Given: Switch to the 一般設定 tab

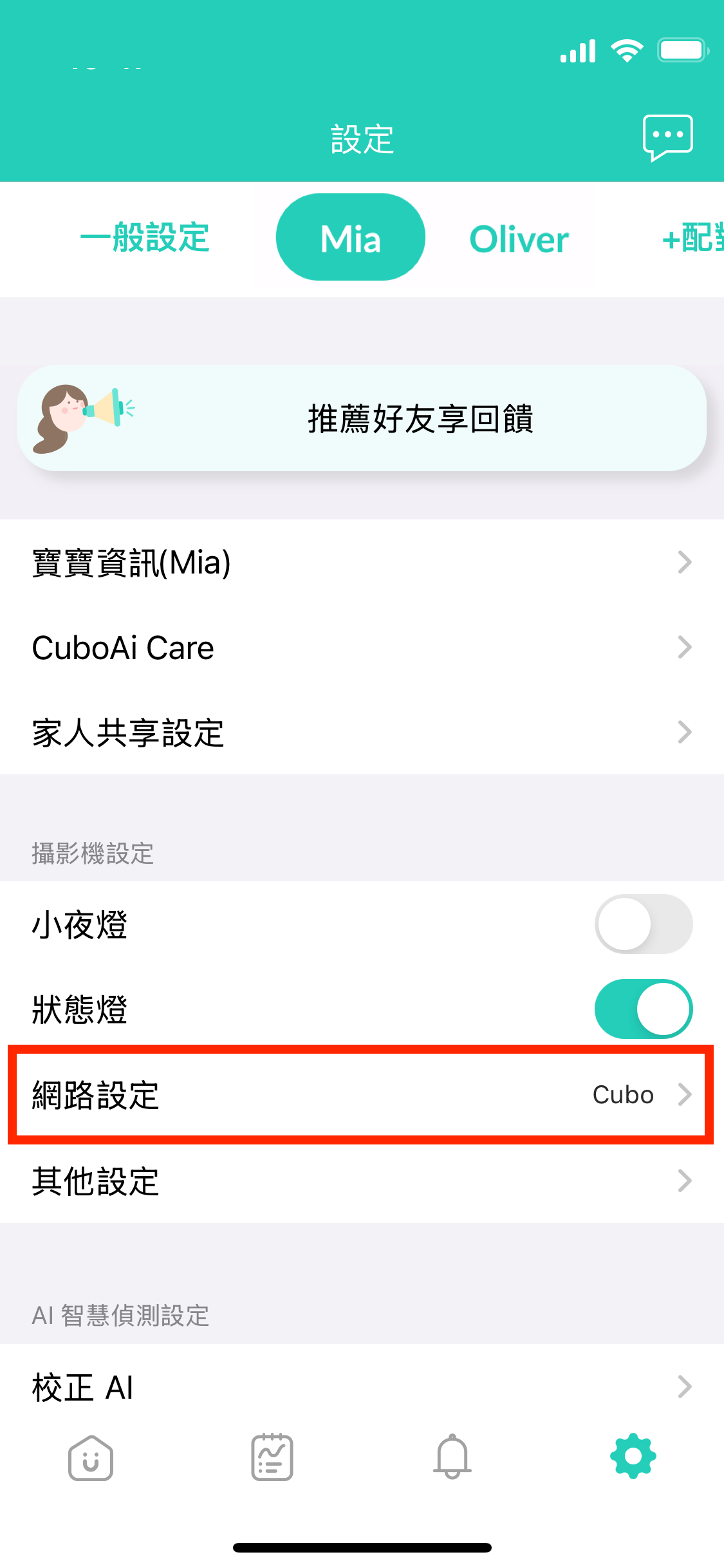Looking at the screenshot, I should (144, 238).
